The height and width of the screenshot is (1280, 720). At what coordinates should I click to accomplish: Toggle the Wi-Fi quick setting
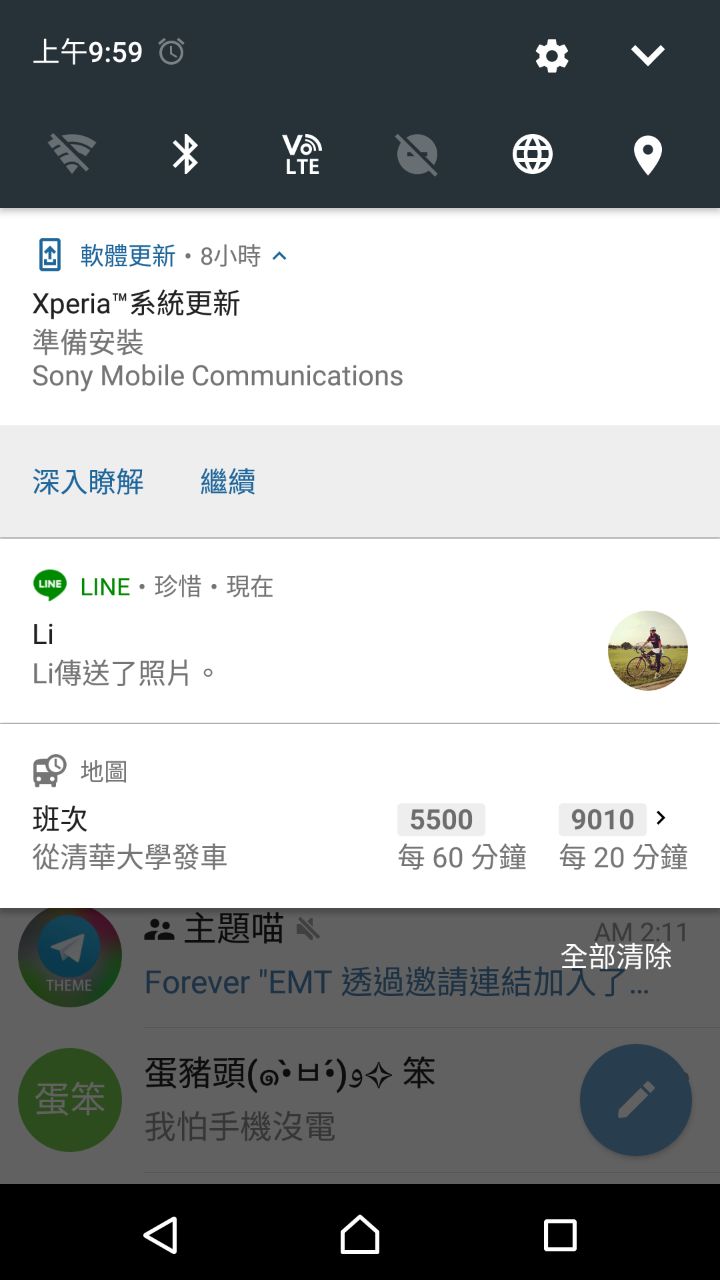[72, 155]
